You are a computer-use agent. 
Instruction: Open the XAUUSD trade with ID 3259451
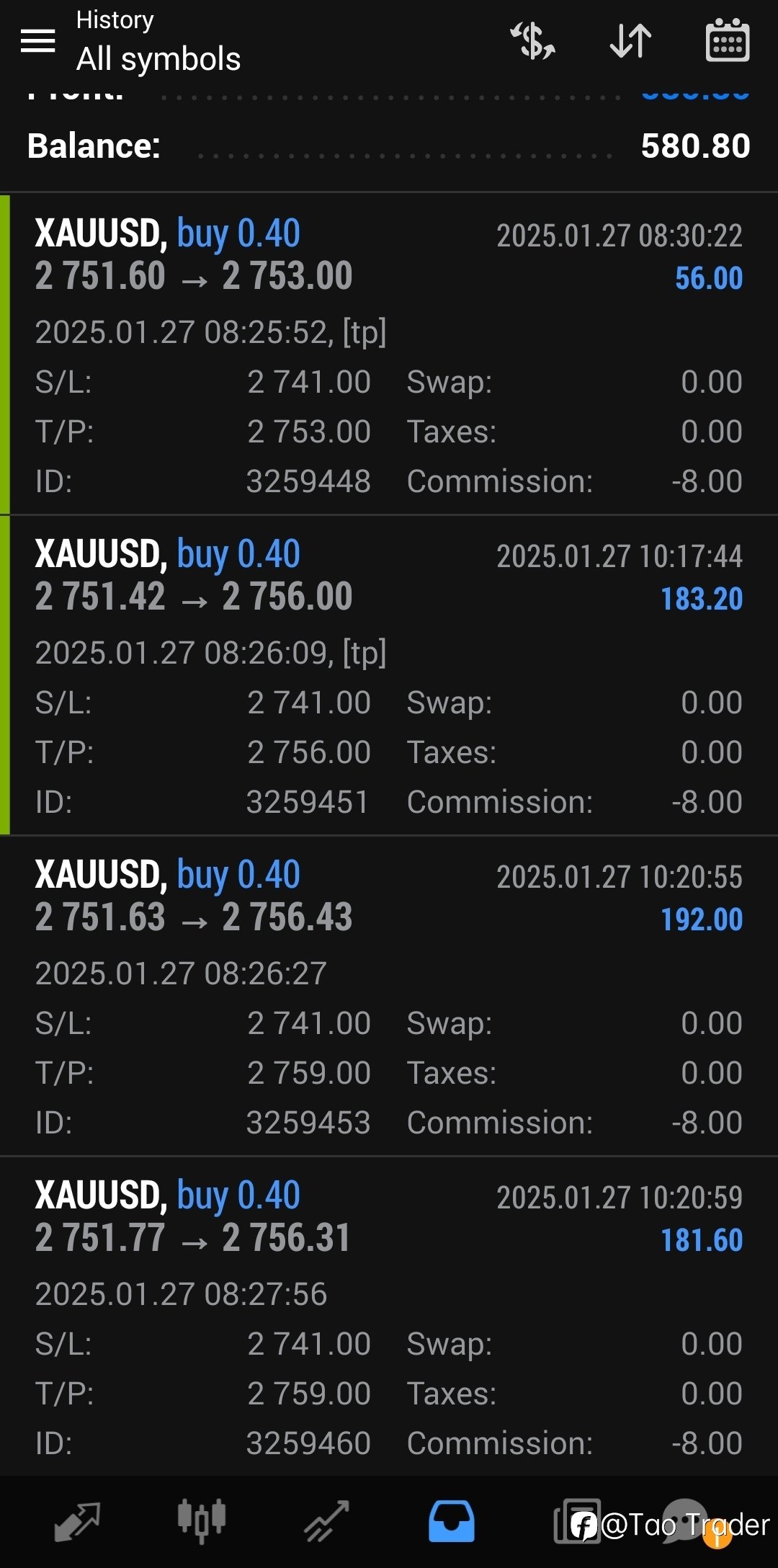(389, 676)
